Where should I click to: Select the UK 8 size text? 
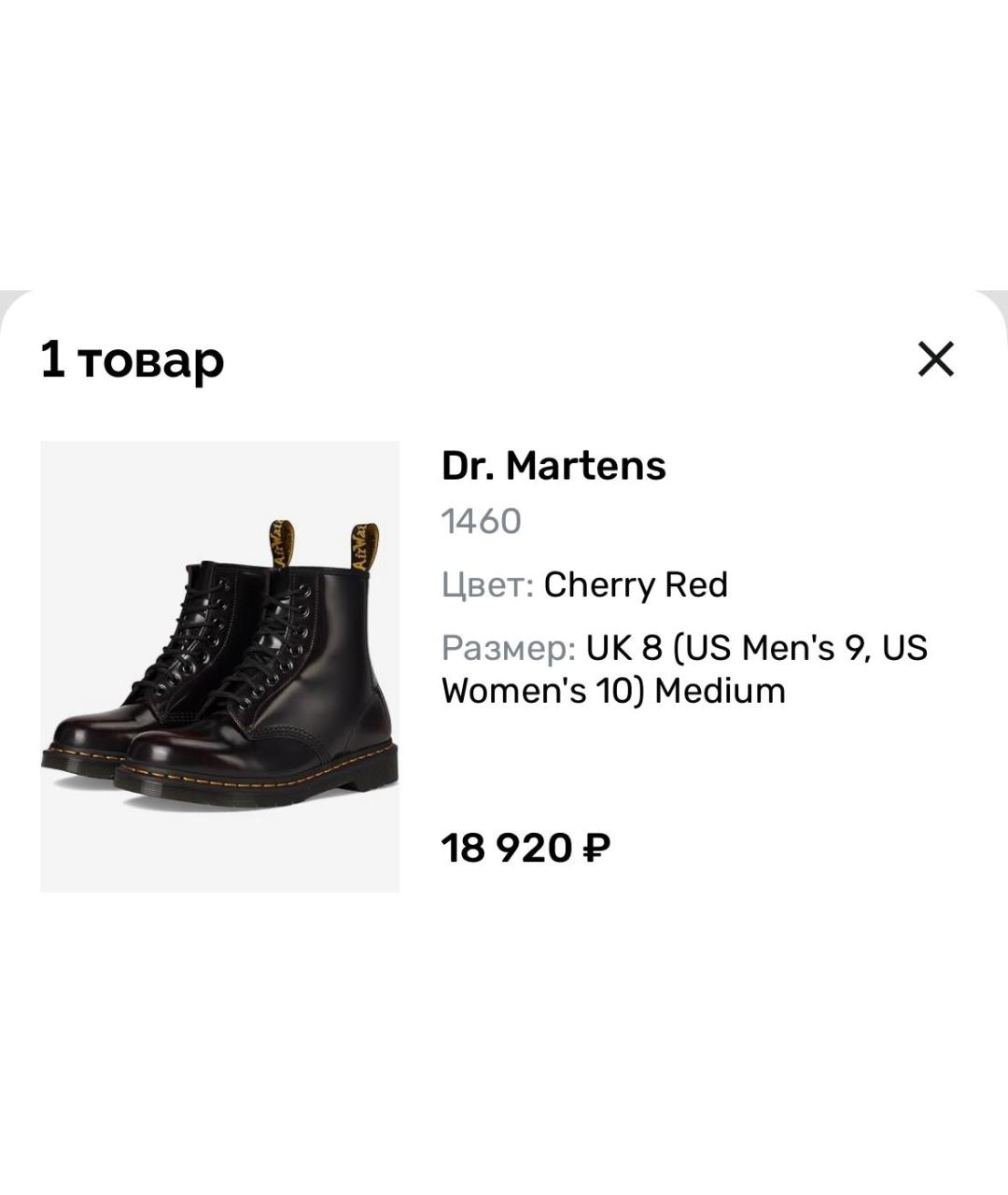(x=624, y=646)
